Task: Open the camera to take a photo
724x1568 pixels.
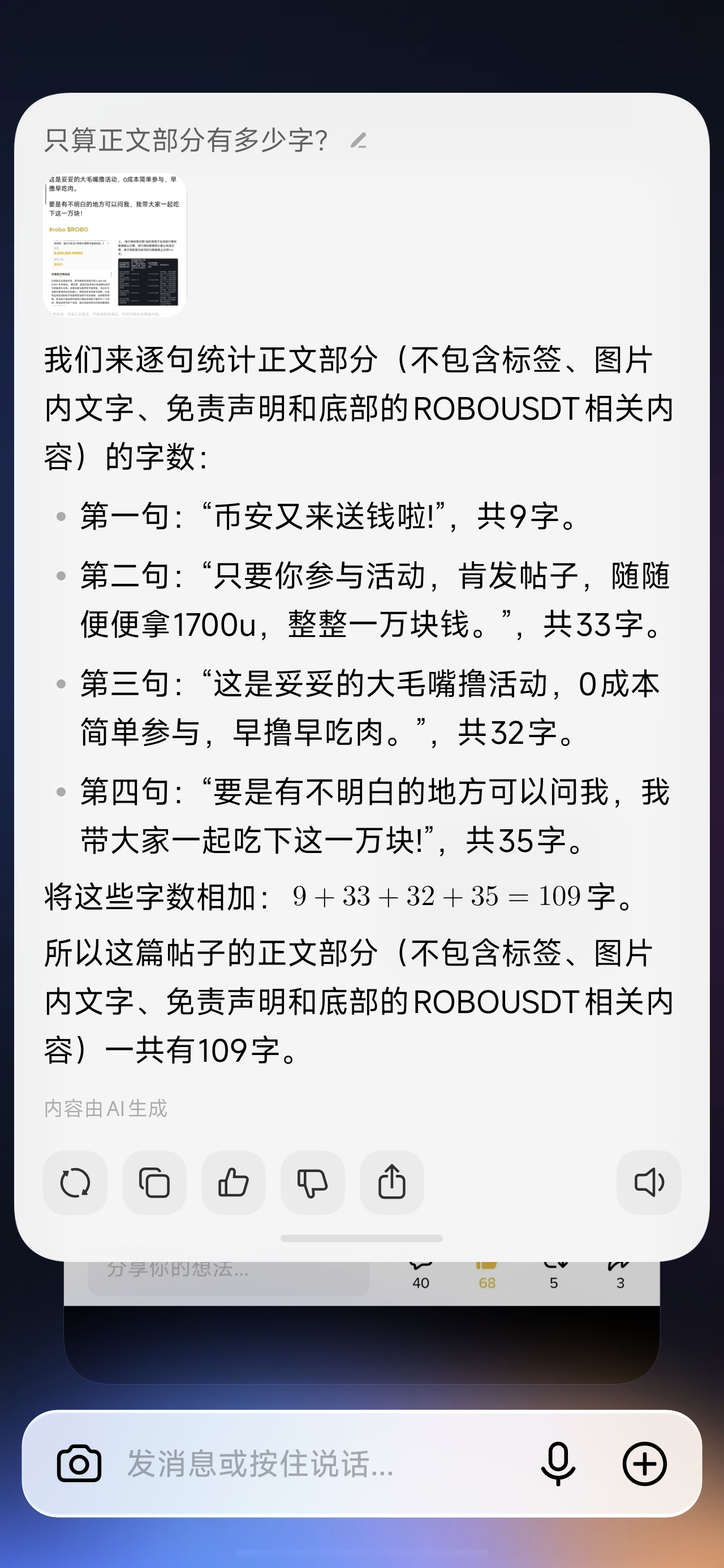Action: tap(79, 1463)
